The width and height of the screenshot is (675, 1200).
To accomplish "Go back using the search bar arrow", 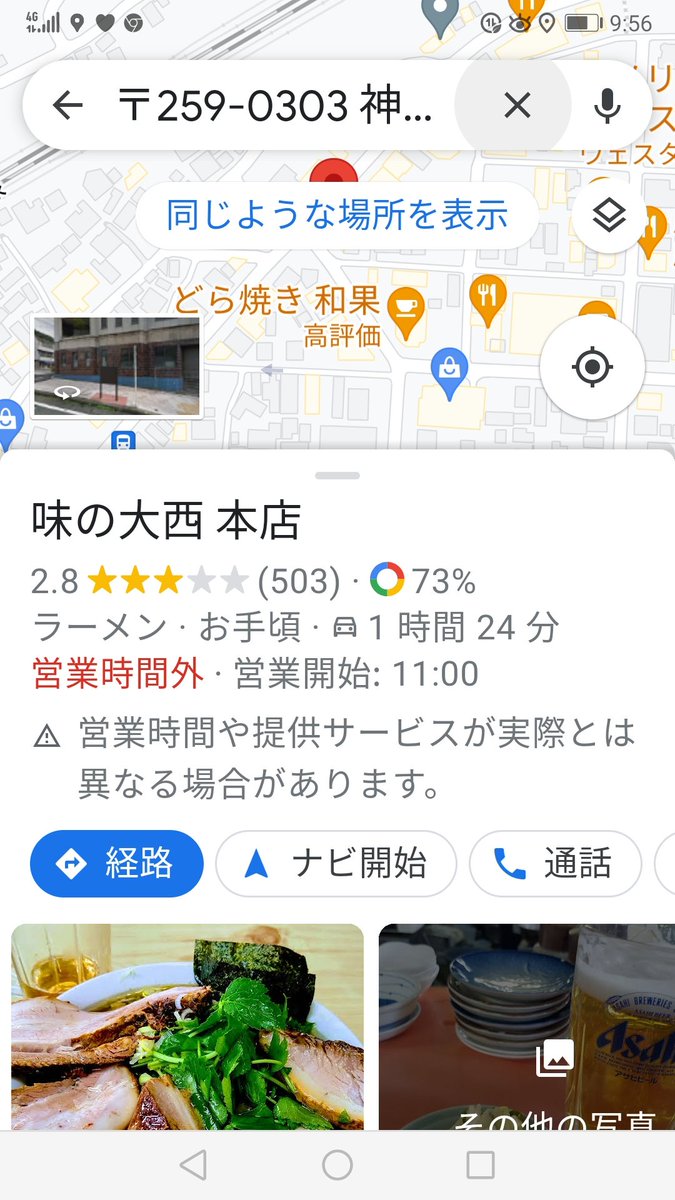I will 67,105.
